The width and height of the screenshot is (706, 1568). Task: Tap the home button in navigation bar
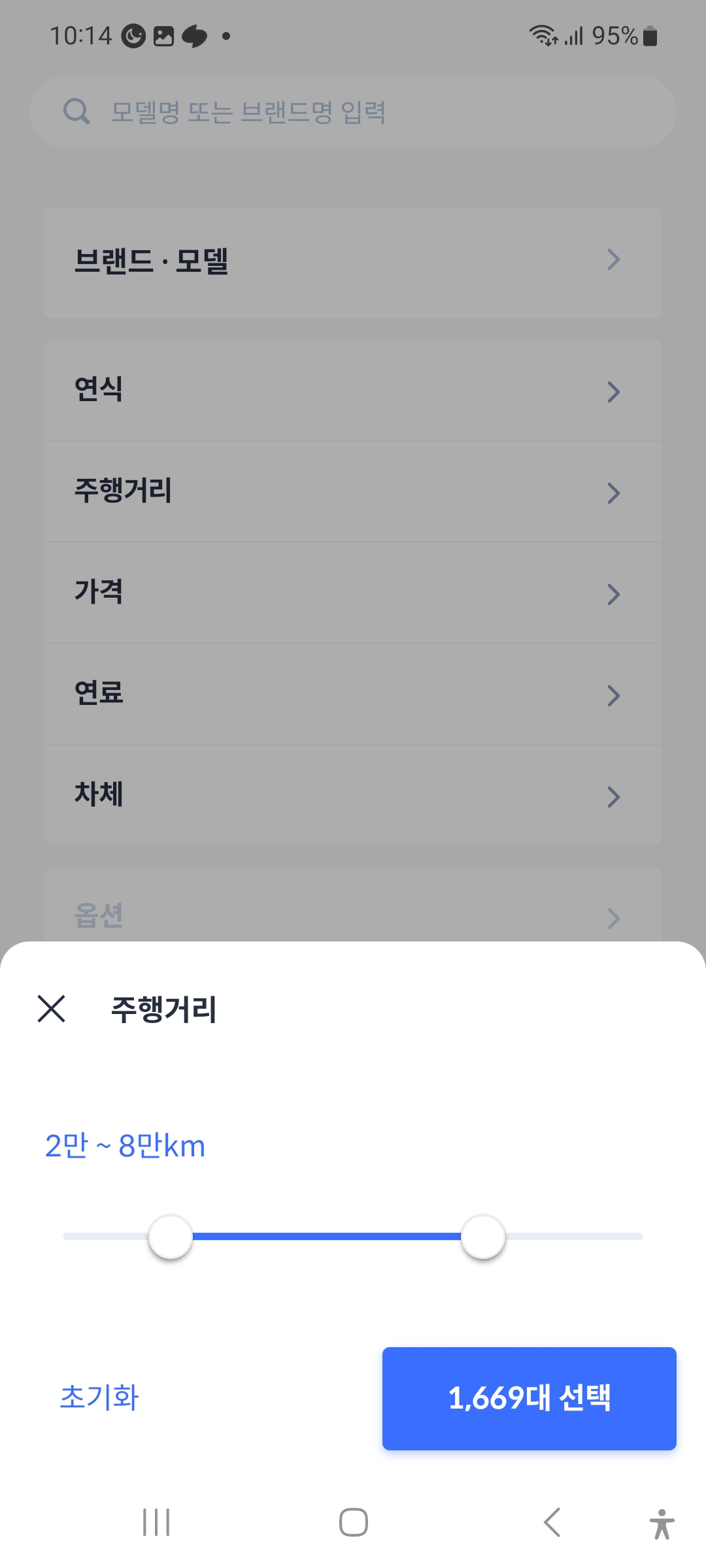coord(353,1520)
